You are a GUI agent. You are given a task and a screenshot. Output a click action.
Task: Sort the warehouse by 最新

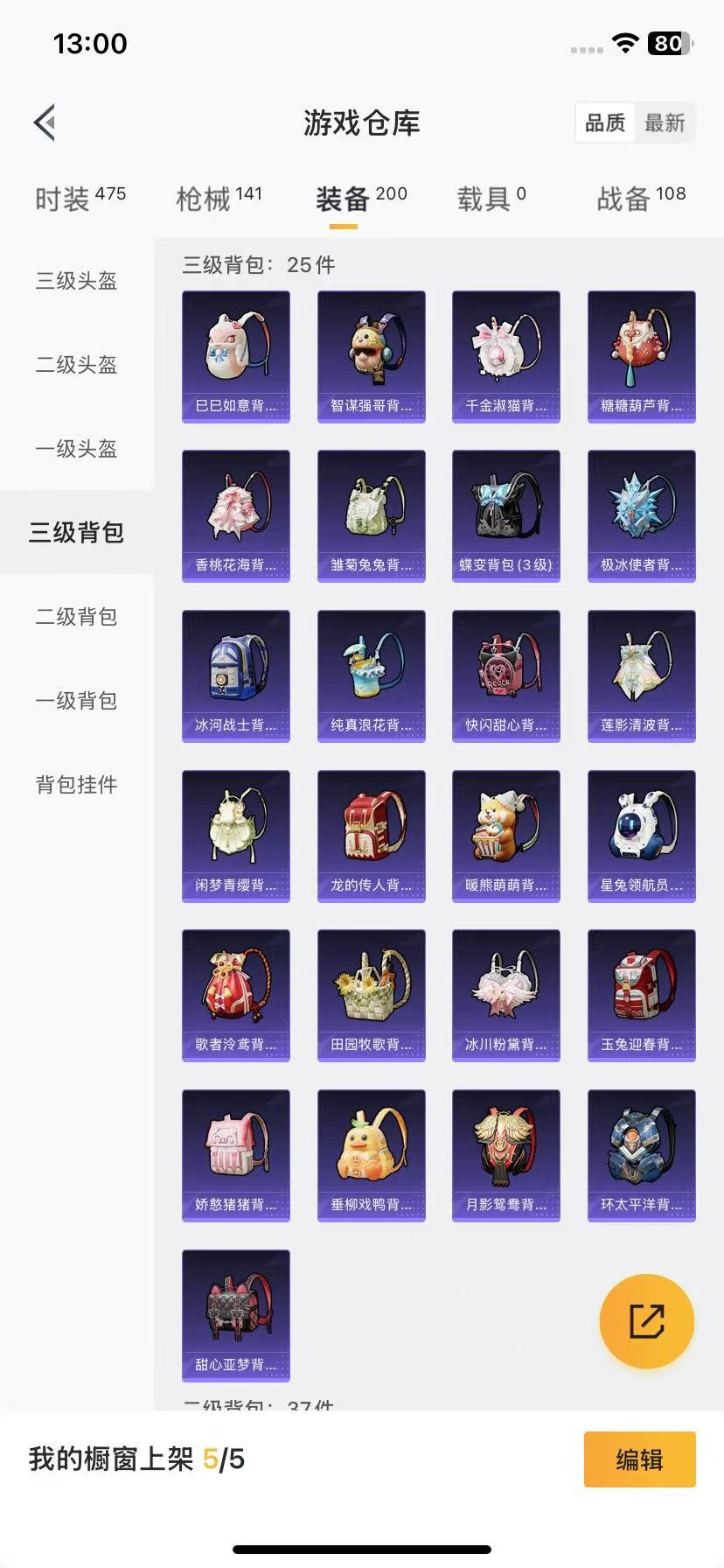point(665,123)
